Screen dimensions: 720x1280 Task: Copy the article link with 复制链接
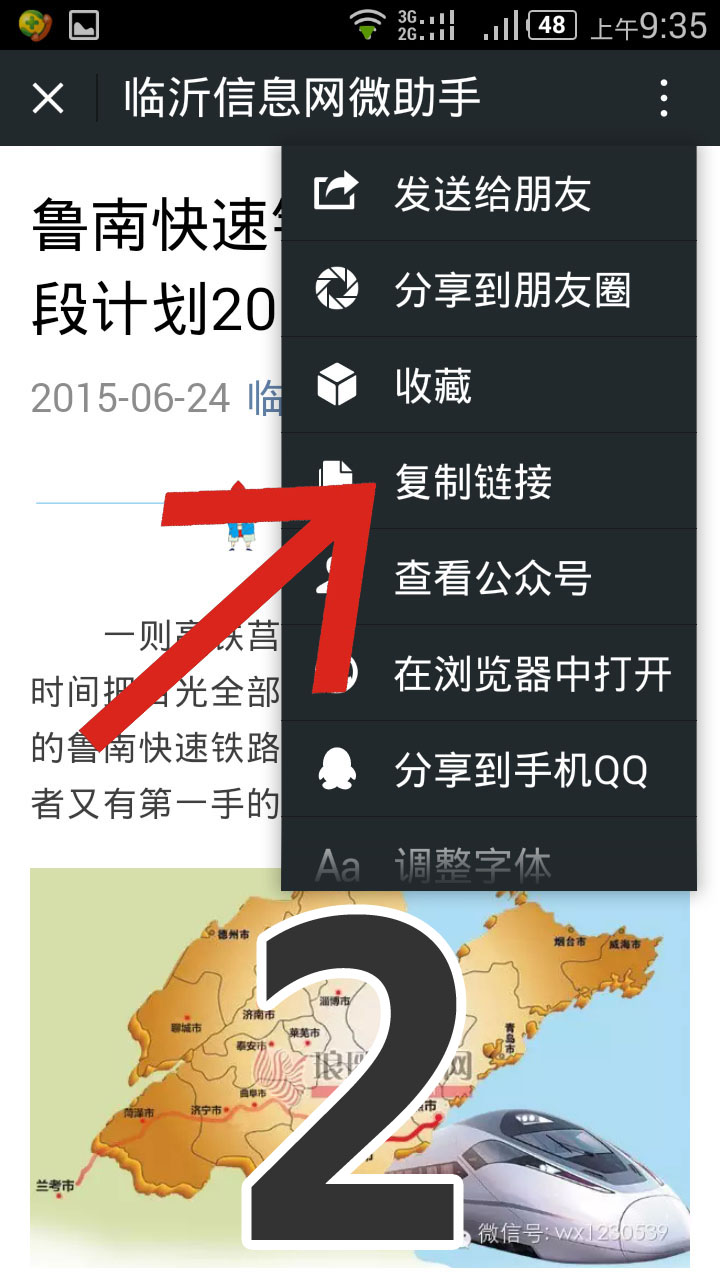pyautogui.click(x=490, y=482)
